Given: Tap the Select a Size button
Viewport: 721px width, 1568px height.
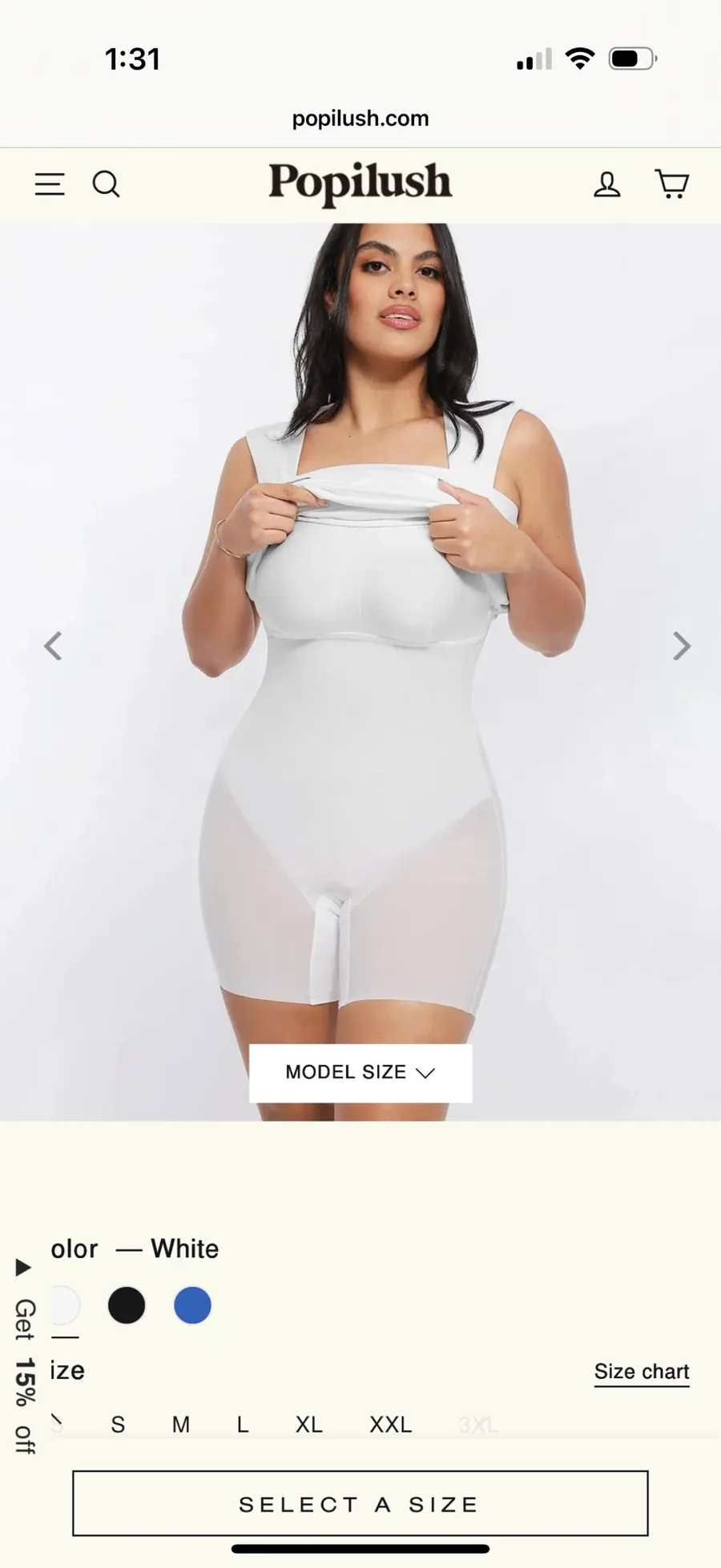Looking at the screenshot, I should pyautogui.click(x=360, y=1504).
